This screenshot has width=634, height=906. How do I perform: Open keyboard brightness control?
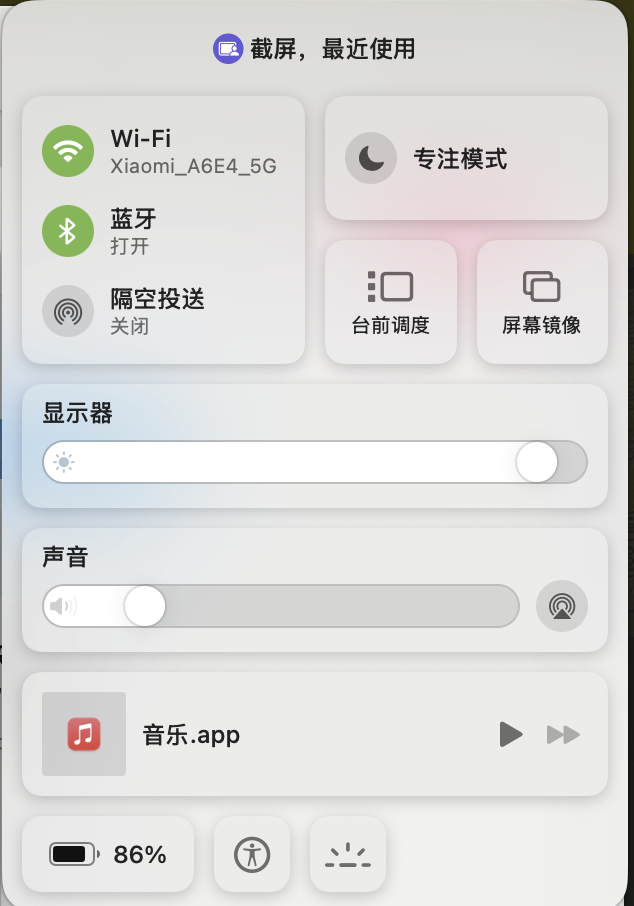(x=347, y=854)
